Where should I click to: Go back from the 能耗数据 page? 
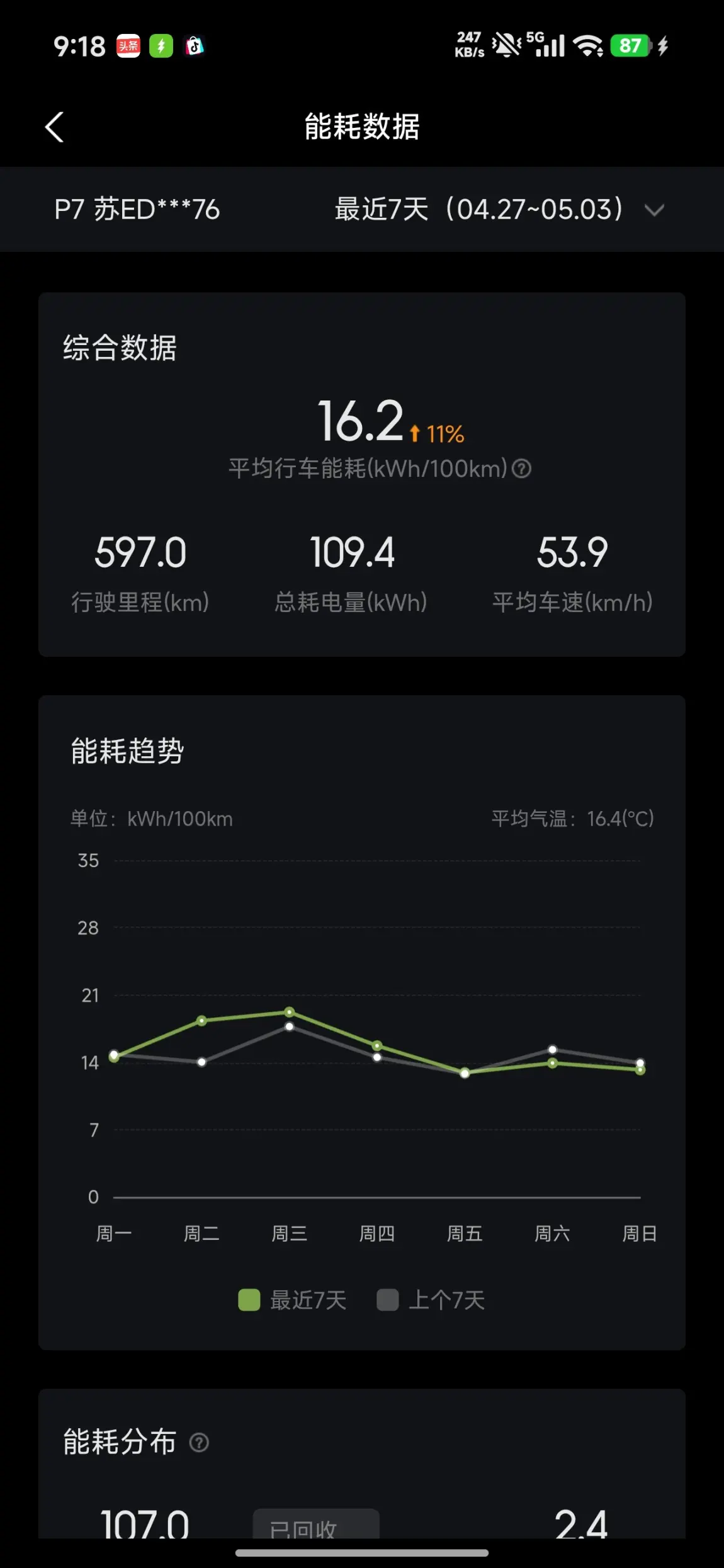tap(55, 127)
